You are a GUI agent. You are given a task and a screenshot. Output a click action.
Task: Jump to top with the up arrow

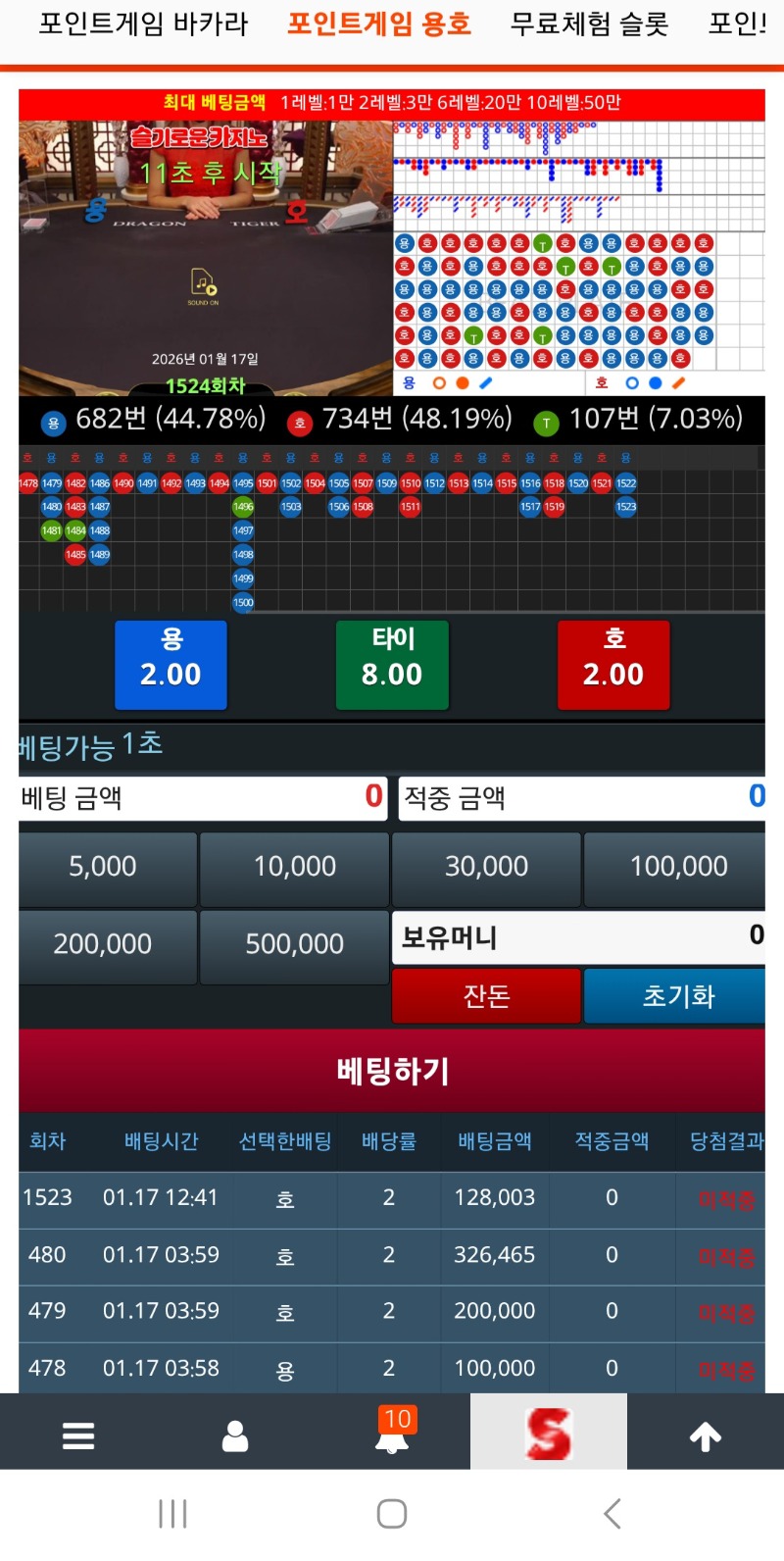(706, 1435)
